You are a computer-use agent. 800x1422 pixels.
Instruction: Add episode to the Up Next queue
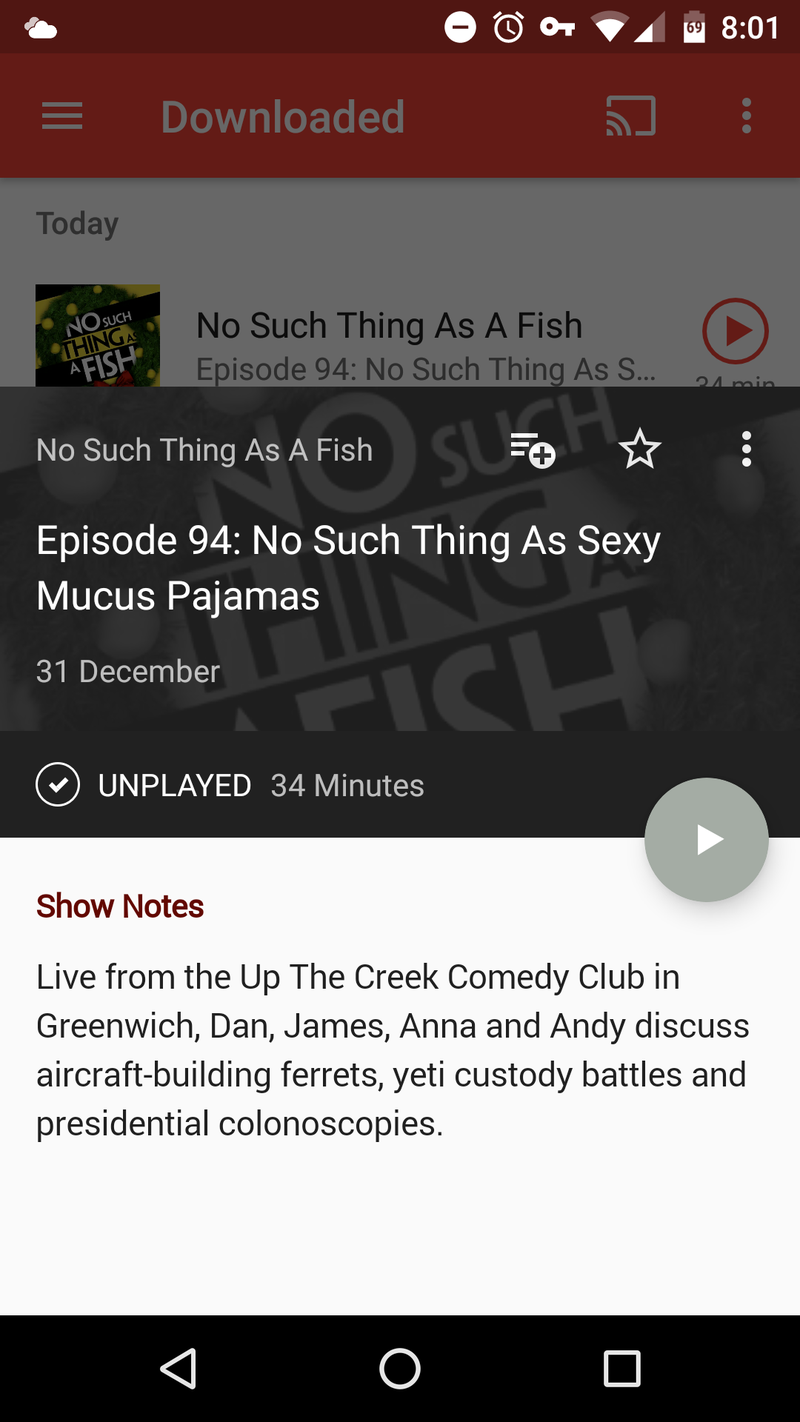coord(532,450)
